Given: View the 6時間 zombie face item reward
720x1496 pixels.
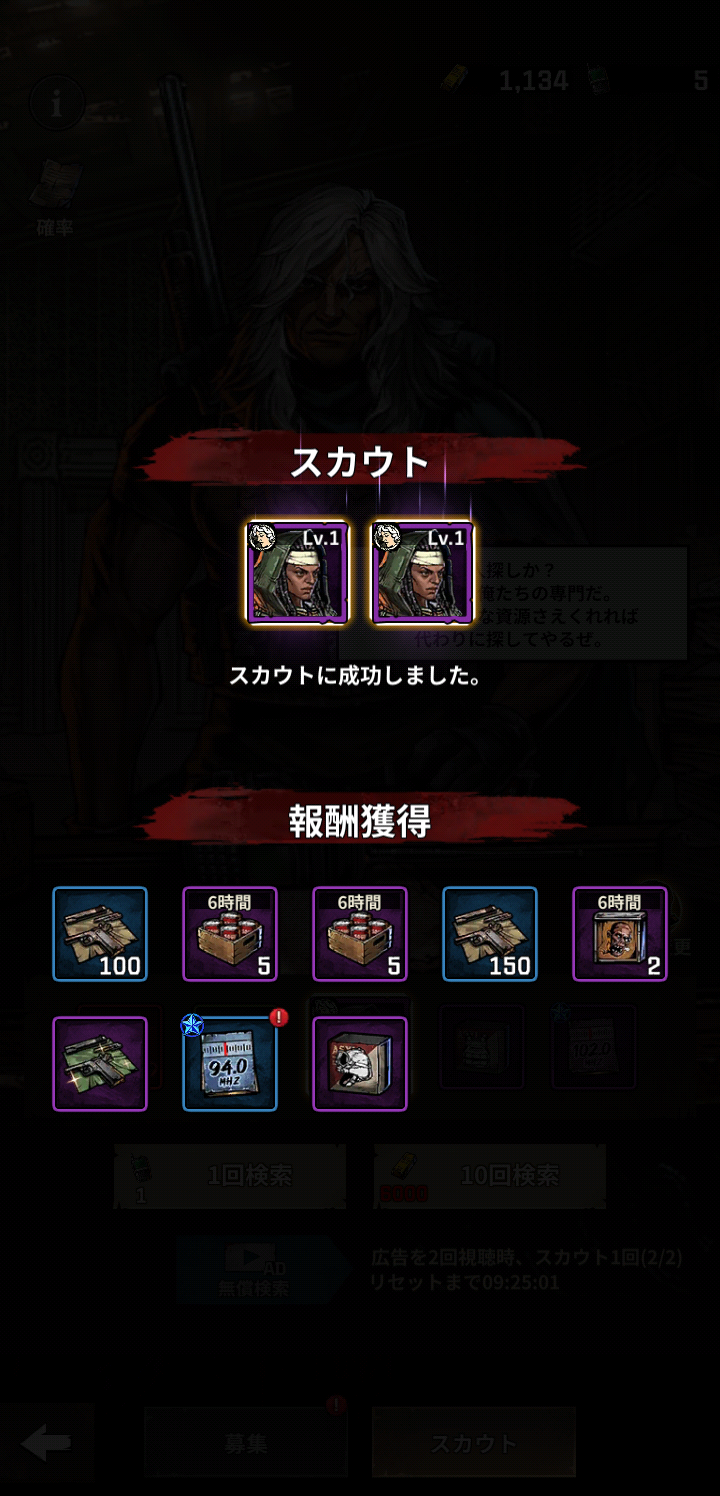Looking at the screenshot, I should [x=620, y=934].
